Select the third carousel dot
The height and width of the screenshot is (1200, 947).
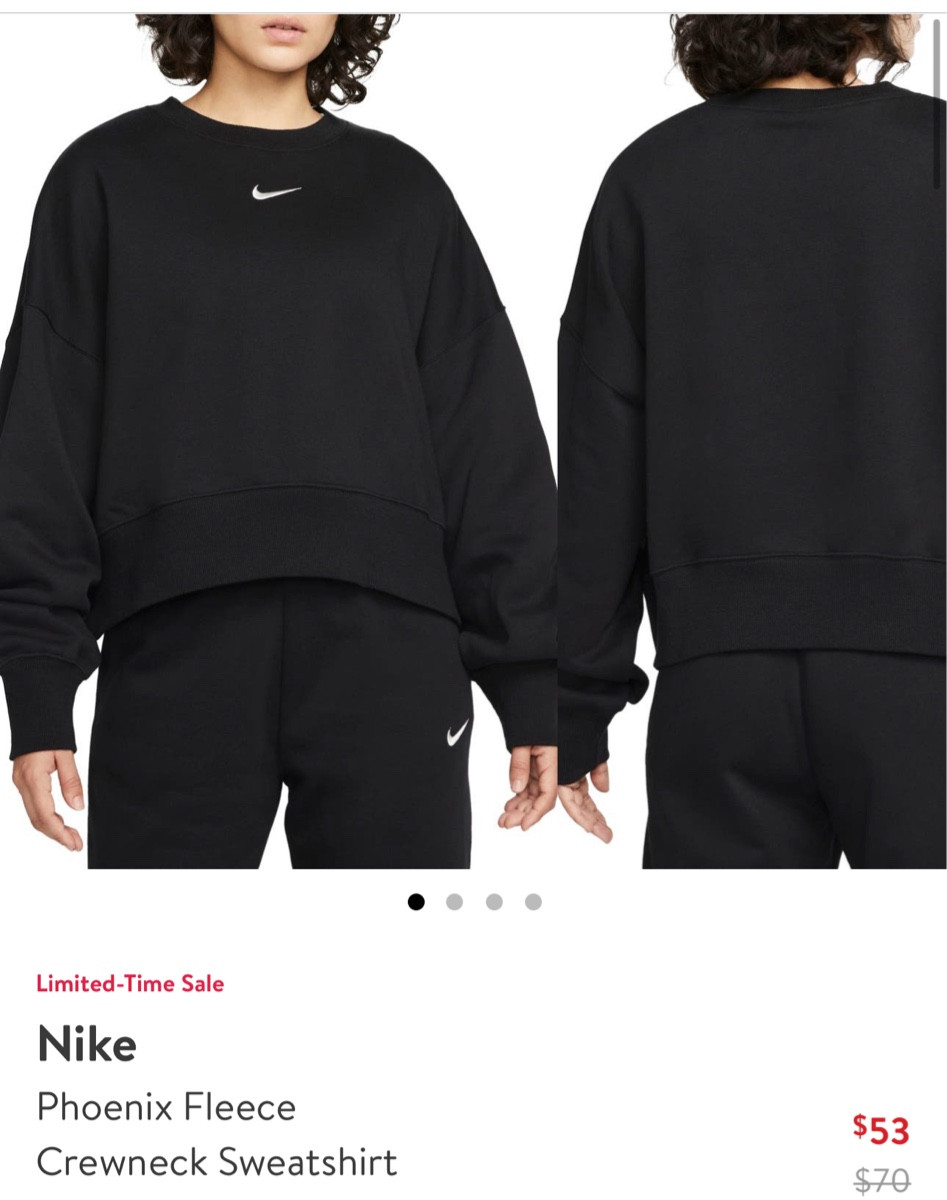[492, 901]
